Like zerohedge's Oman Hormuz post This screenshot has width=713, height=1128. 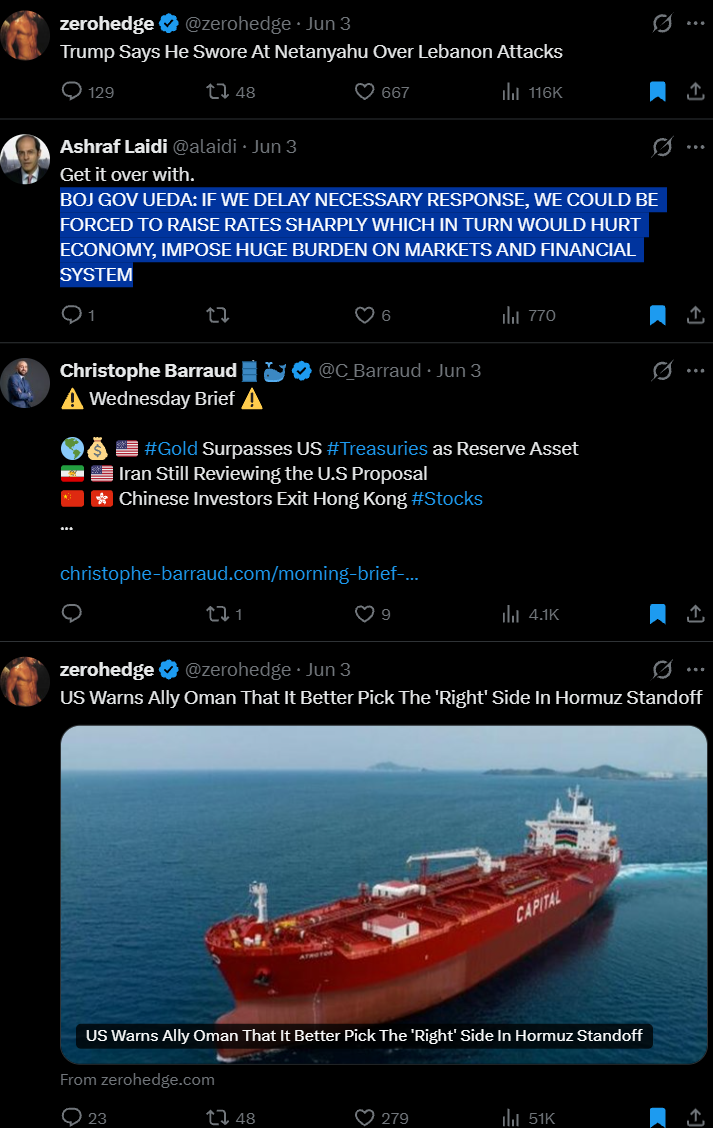click(x=365, y=1117)
